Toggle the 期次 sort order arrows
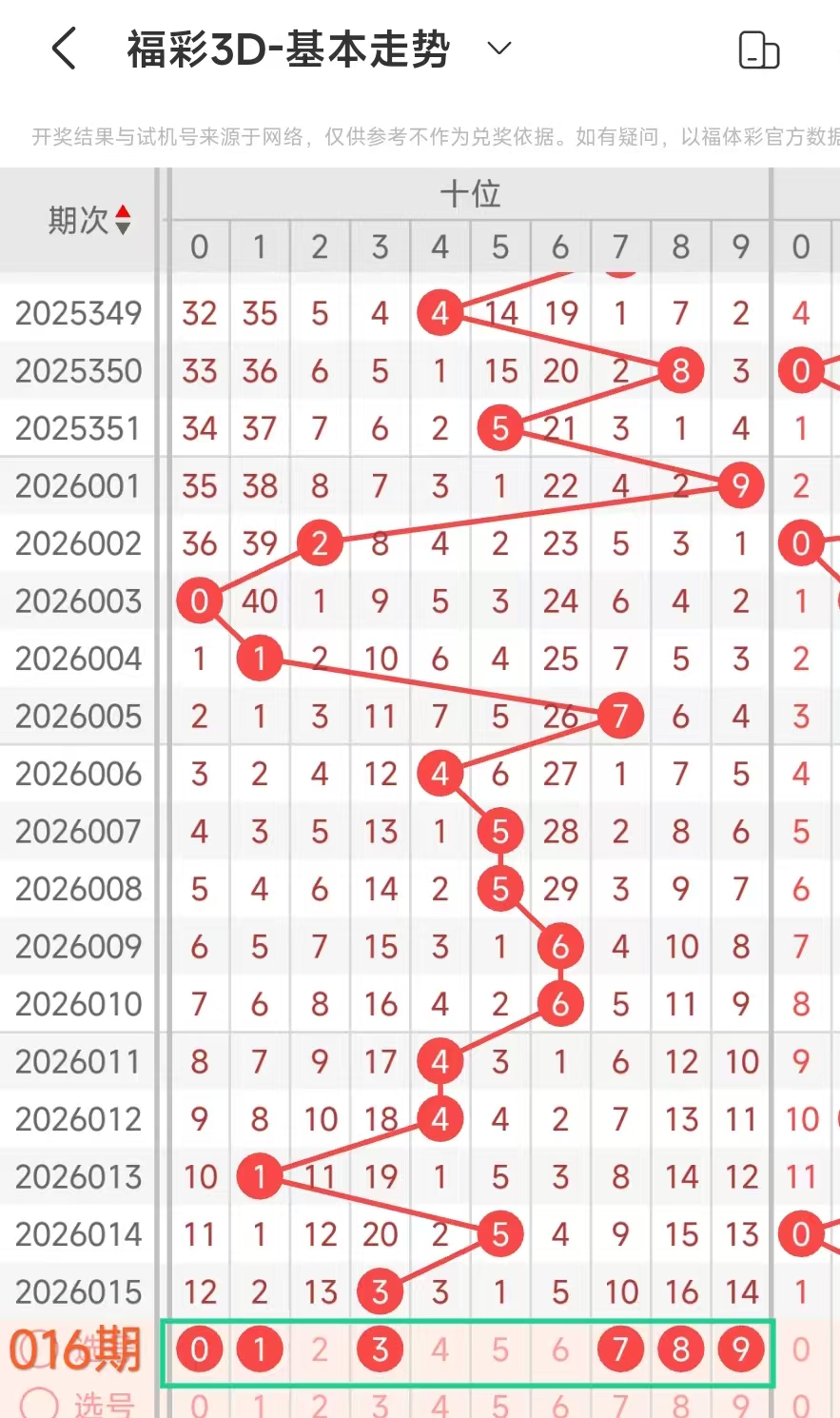Viewport: 840px width, 1418px height. click(123, 221)
